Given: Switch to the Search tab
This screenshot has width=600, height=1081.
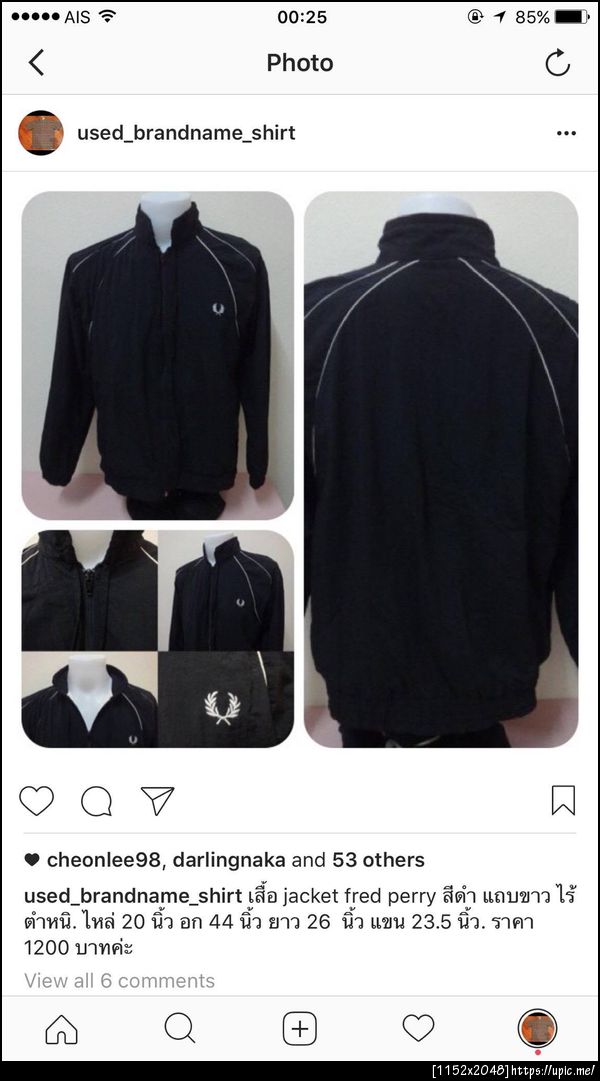Looking at the screenshot, I should pos(180,1028).
